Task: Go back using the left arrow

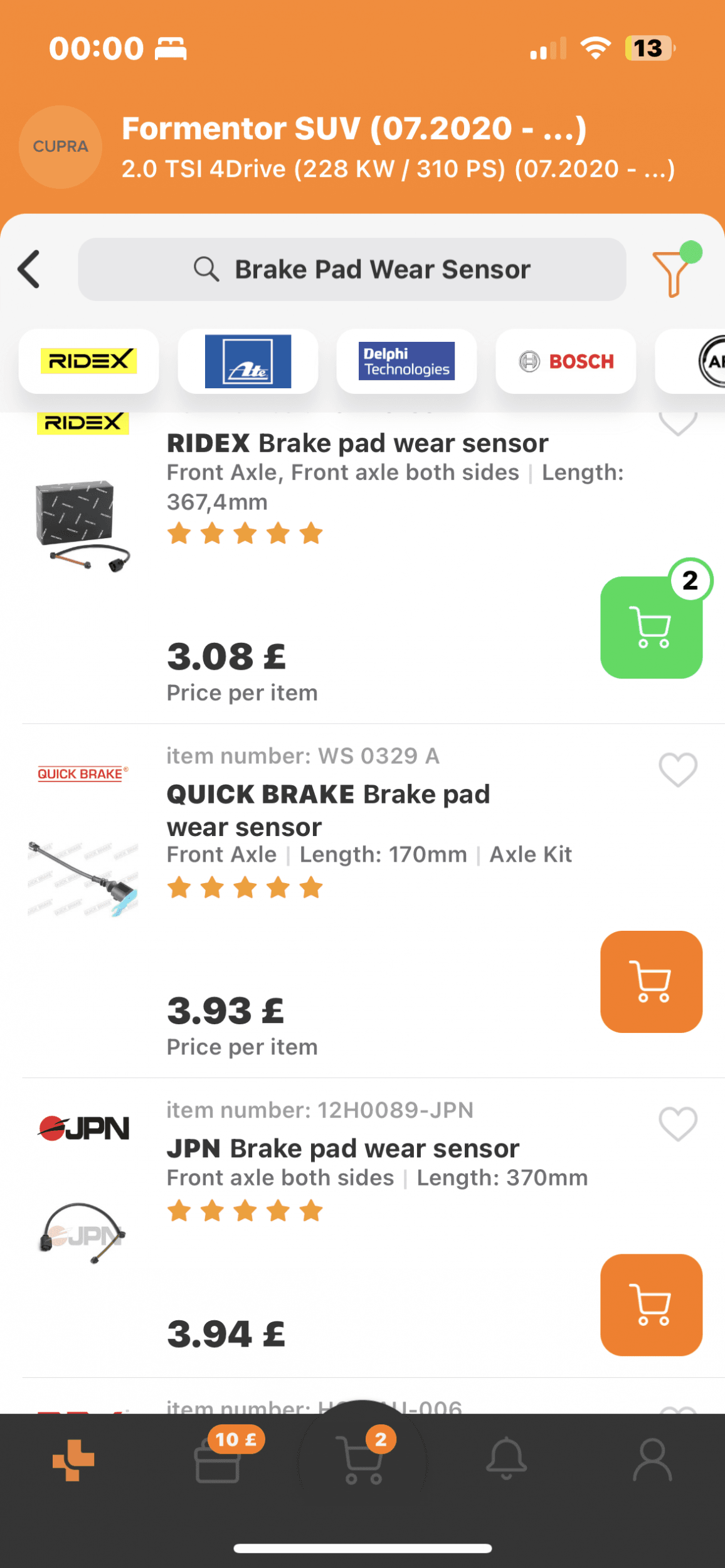Action: (x=29, y=269)
